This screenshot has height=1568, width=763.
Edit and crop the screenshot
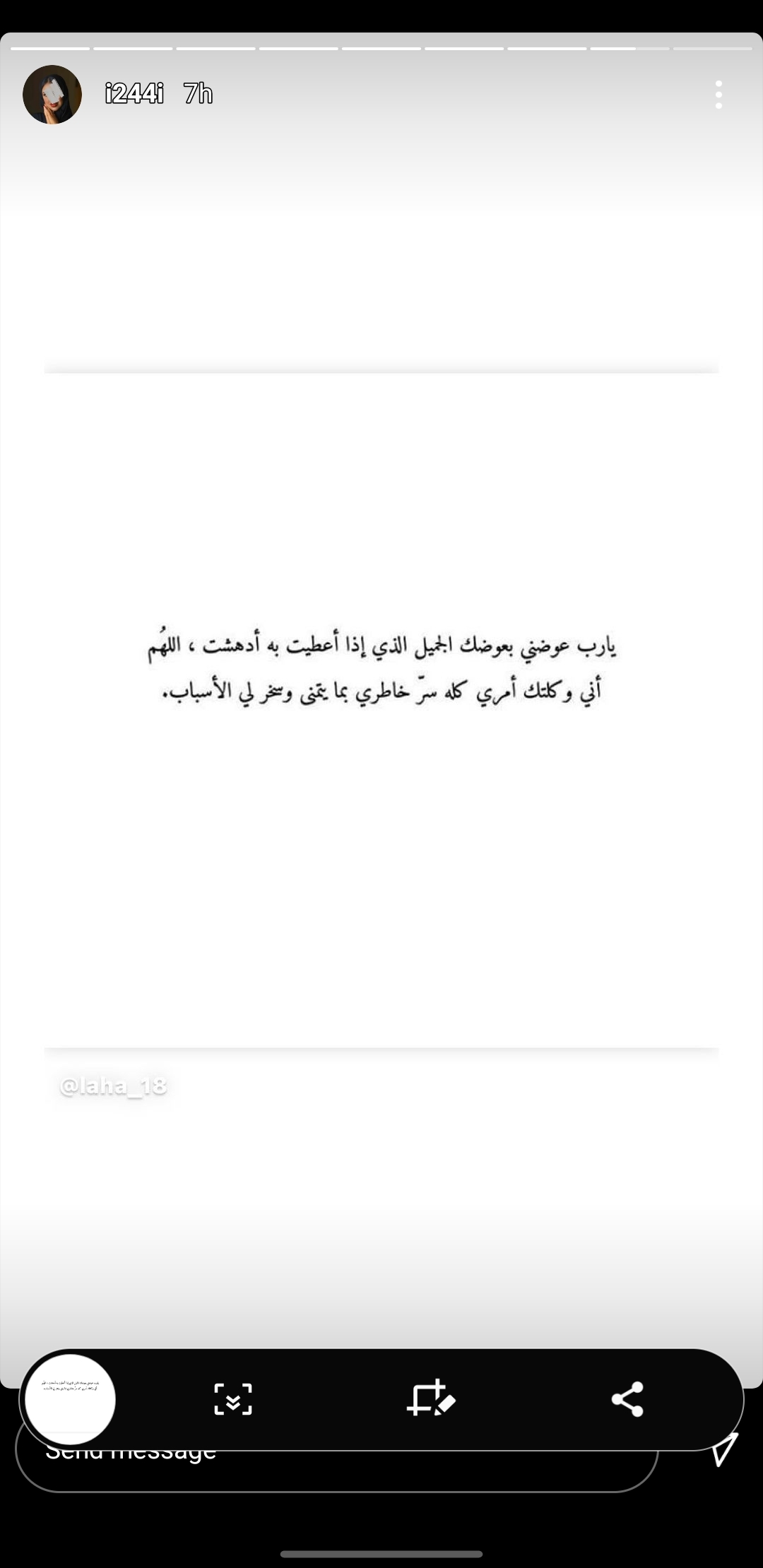pyautogui.click(x=430, y=1399)
